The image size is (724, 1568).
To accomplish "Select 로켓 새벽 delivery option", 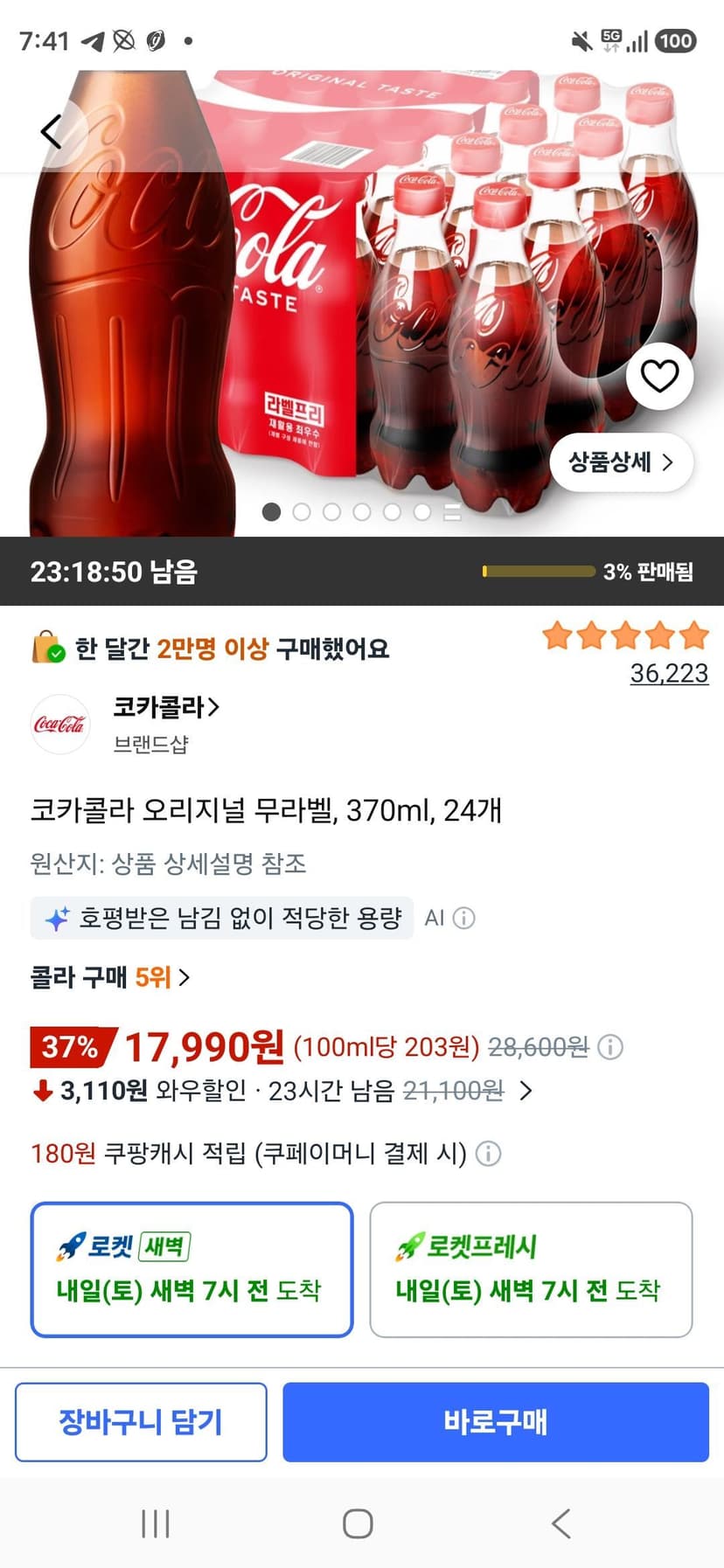I will (191, 1269).
